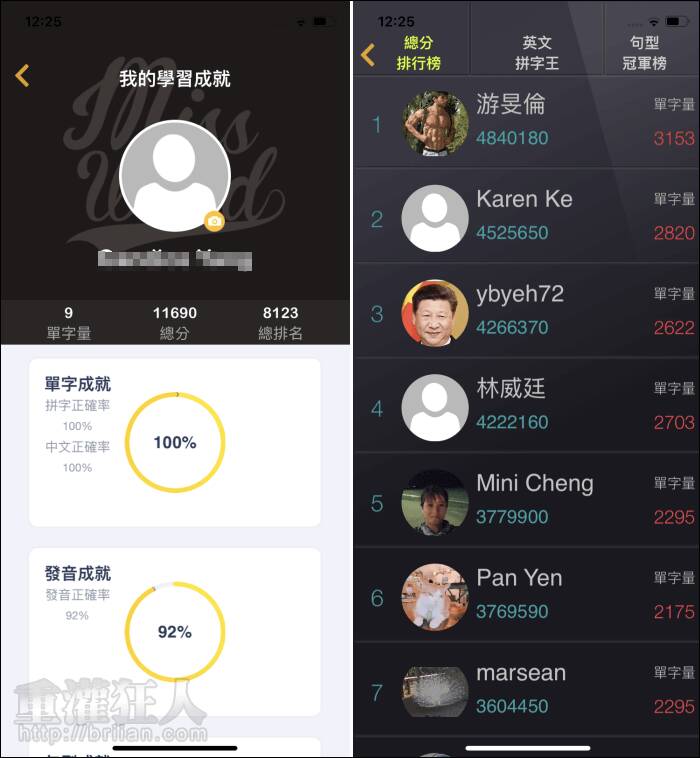Open the 發音成就 card
The image size is (700, 758).
pyautogui.click(x=175, y=631)
